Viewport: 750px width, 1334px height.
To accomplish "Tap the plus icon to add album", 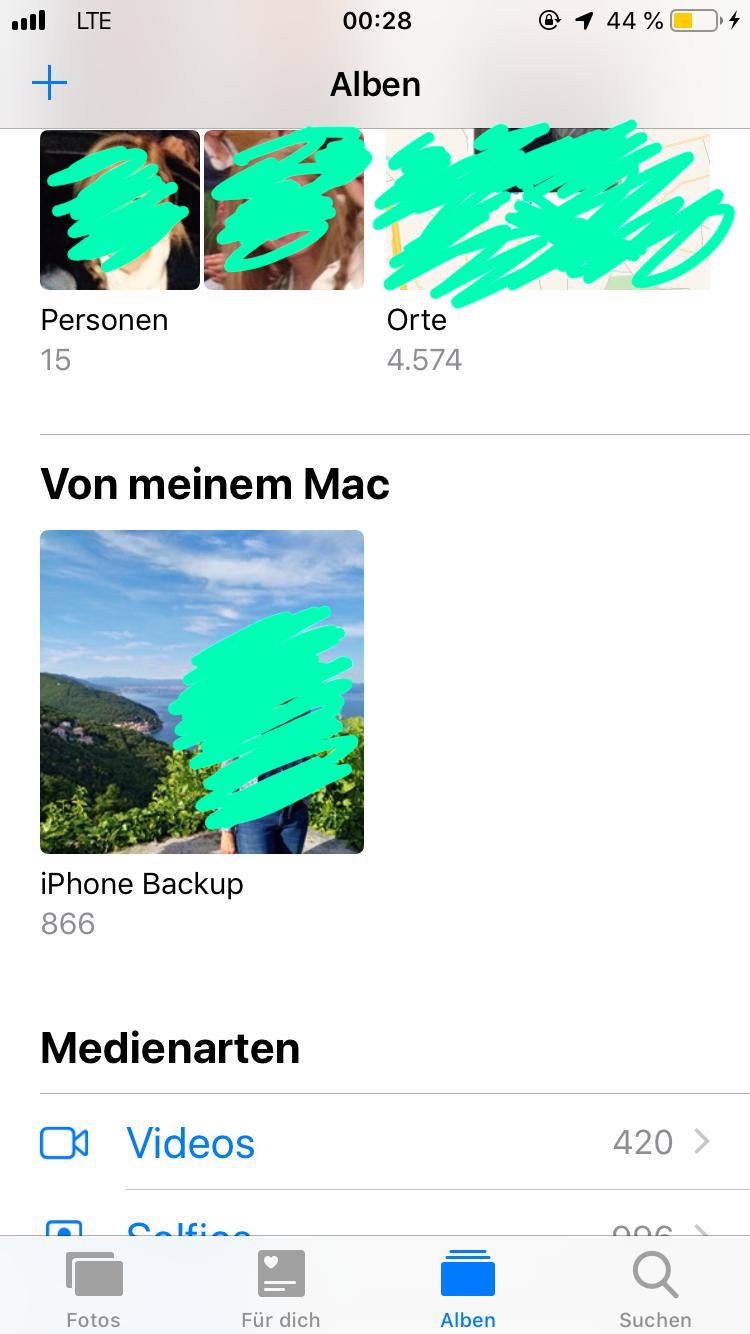I will (49, 83).
